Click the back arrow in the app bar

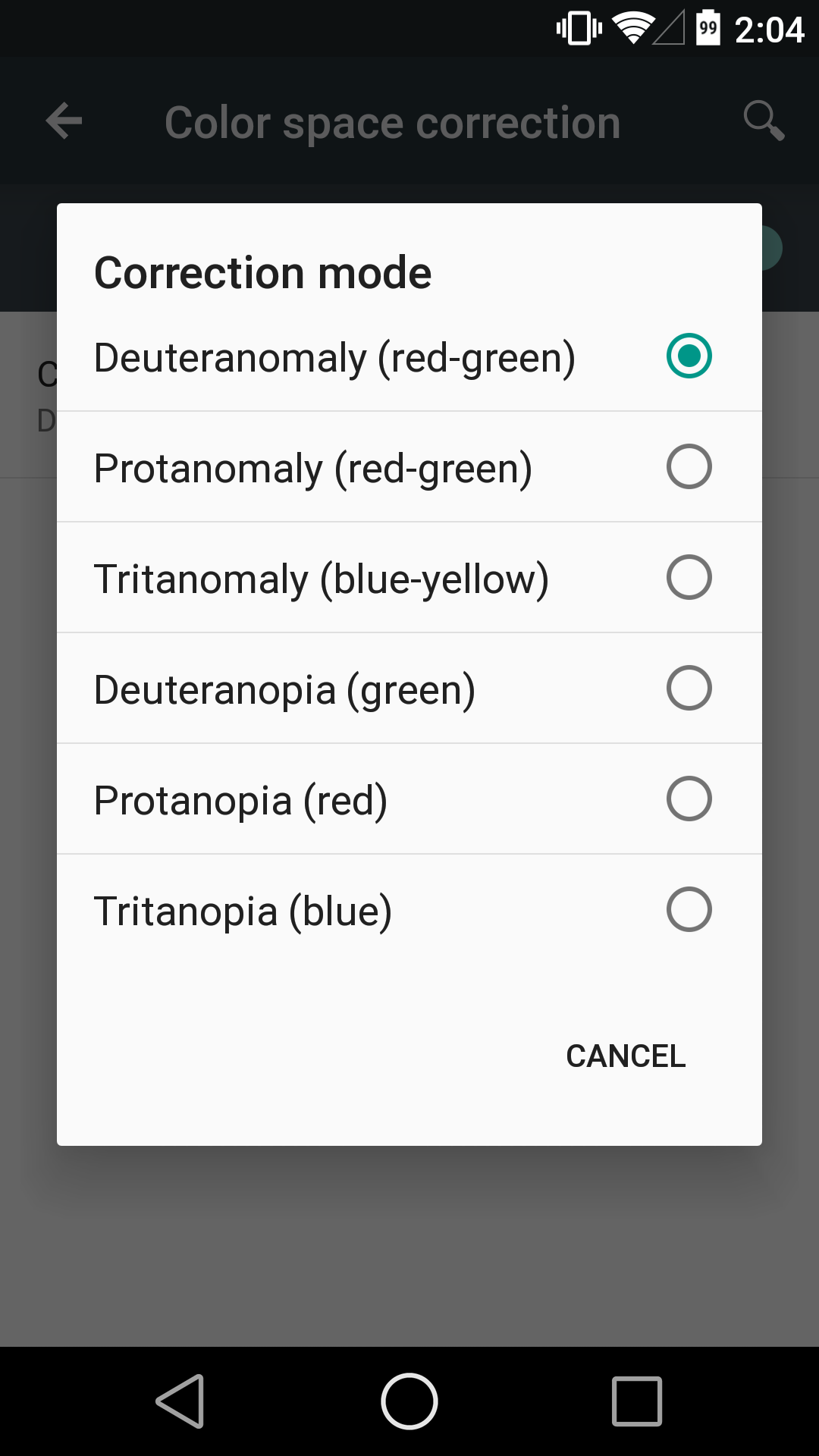(x=63, y=121)
